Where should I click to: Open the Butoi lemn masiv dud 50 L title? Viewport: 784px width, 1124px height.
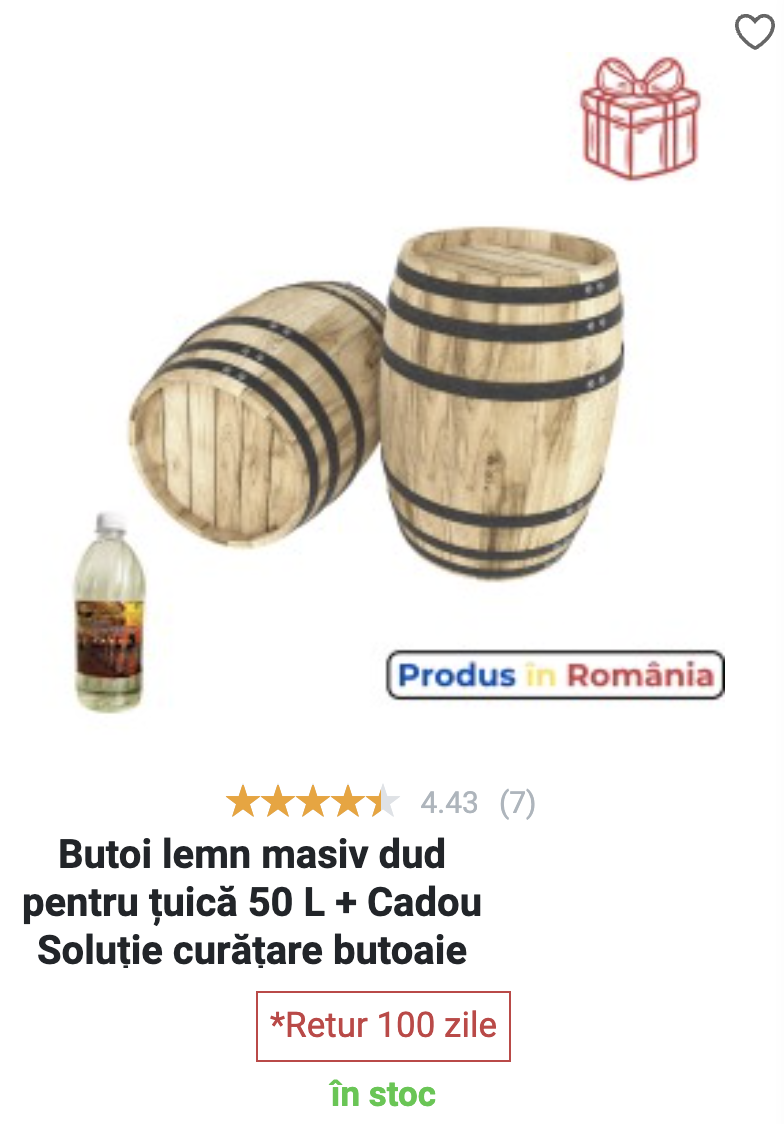252,902
